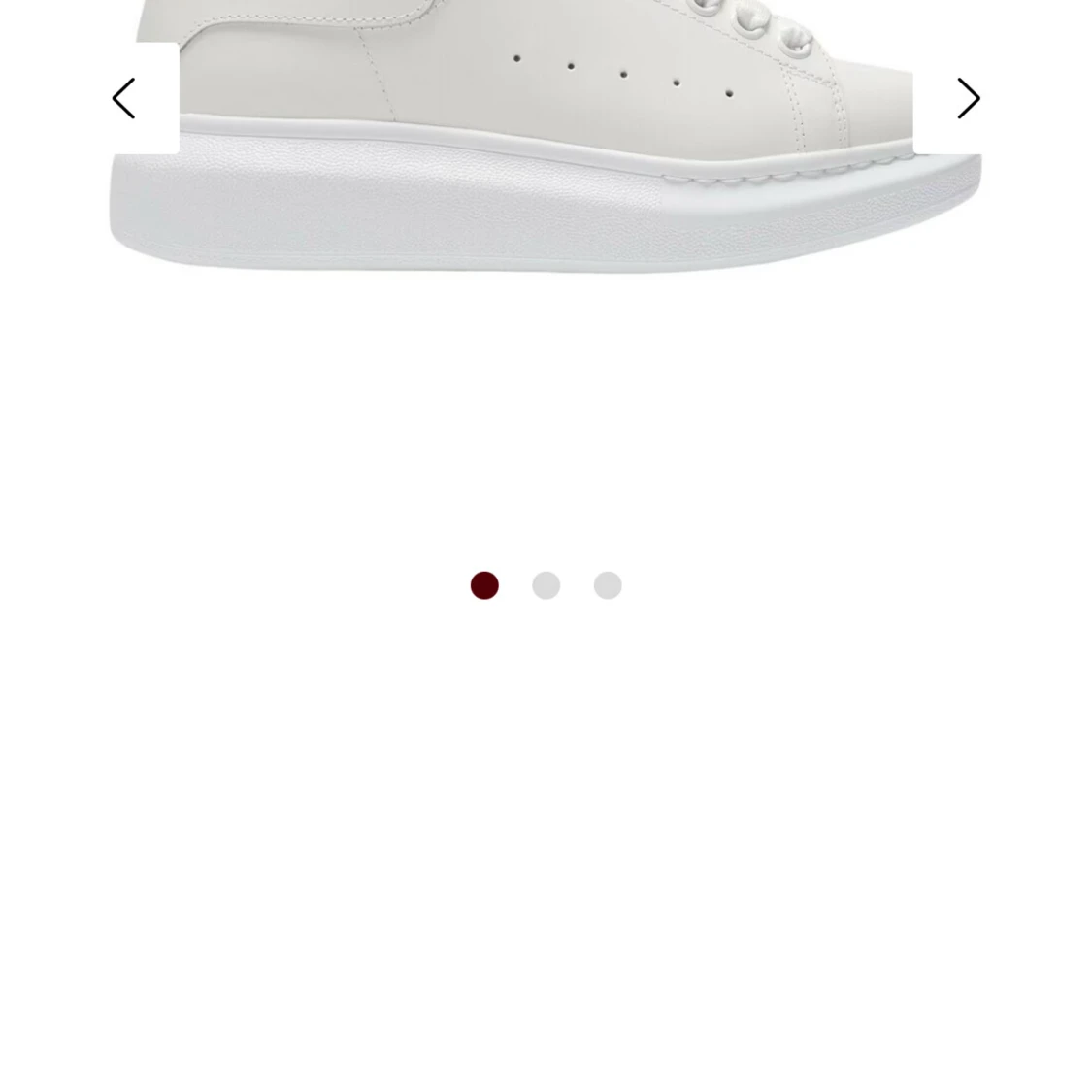The image size is (1092, 1092).
Task: Jump to the third carousel page dot
Action: pyautogui.click(x=608, y=585)
